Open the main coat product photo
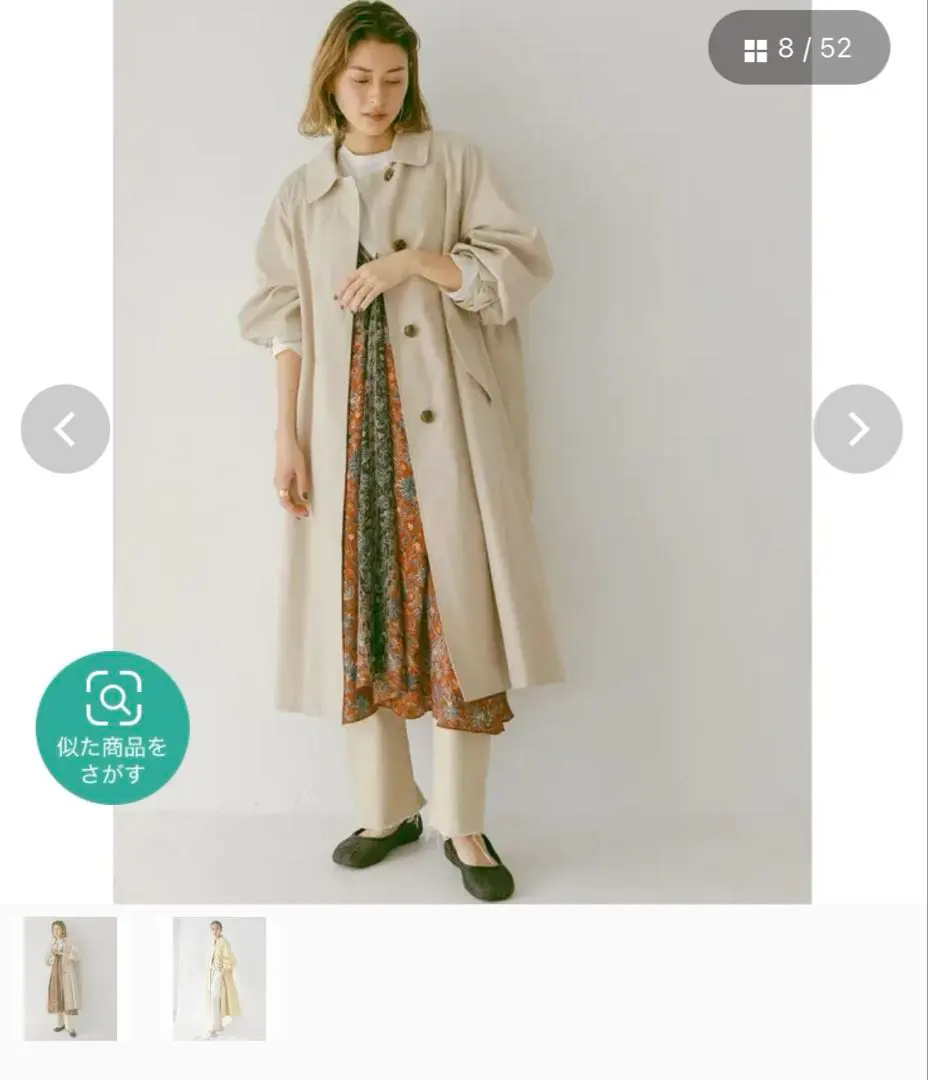The height and width of the screenshot is (1080, 928). (461, 450)
